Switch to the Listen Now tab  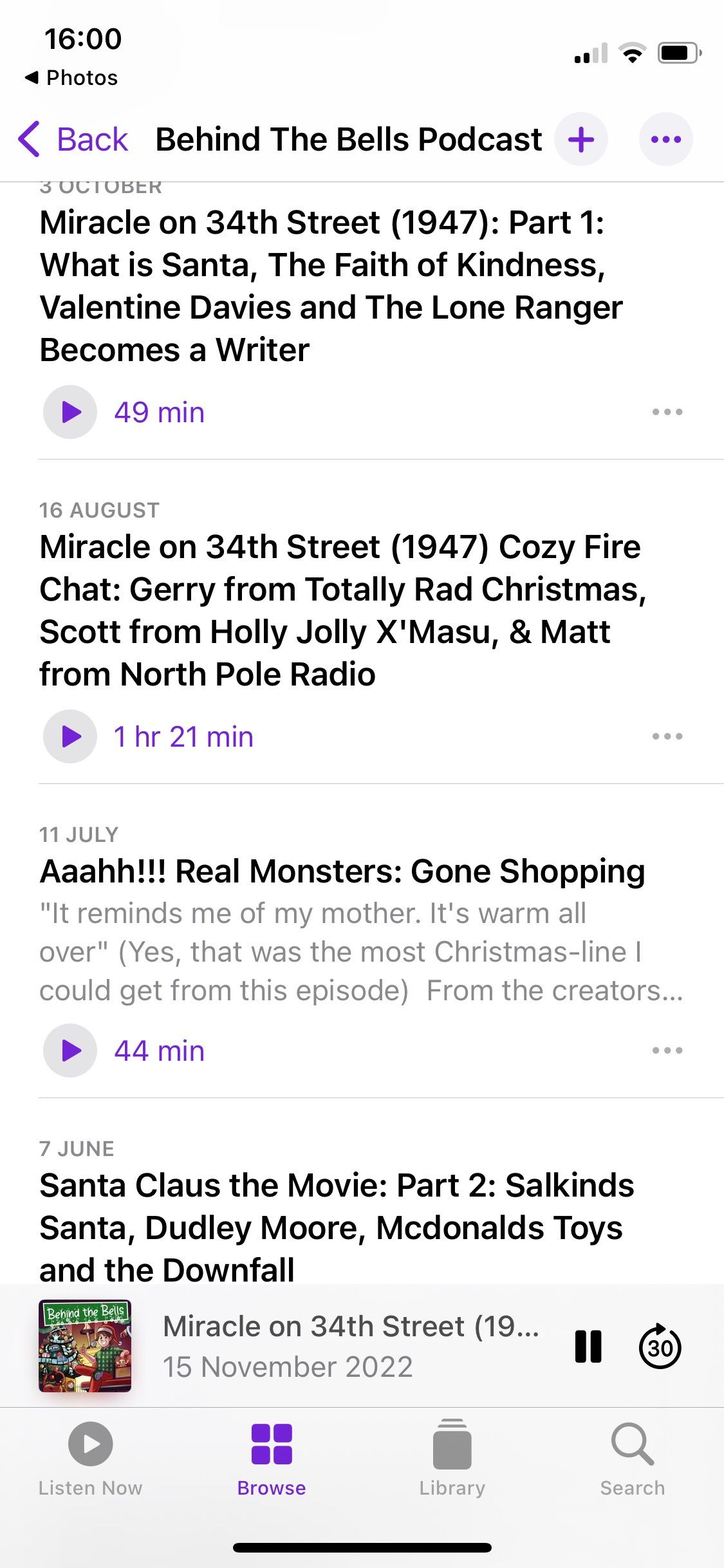(90, 1460)
